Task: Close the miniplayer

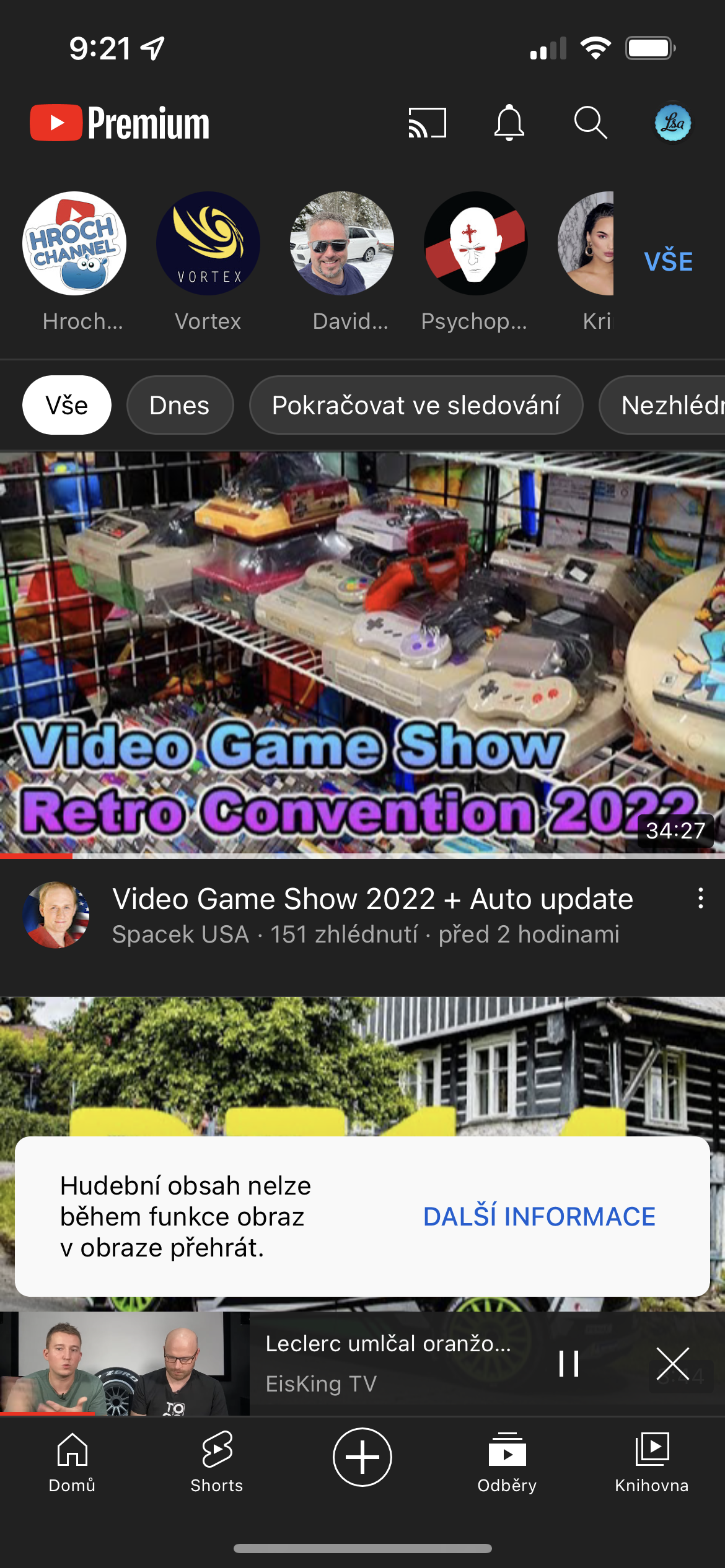Action: click(x=673, y=1363)
